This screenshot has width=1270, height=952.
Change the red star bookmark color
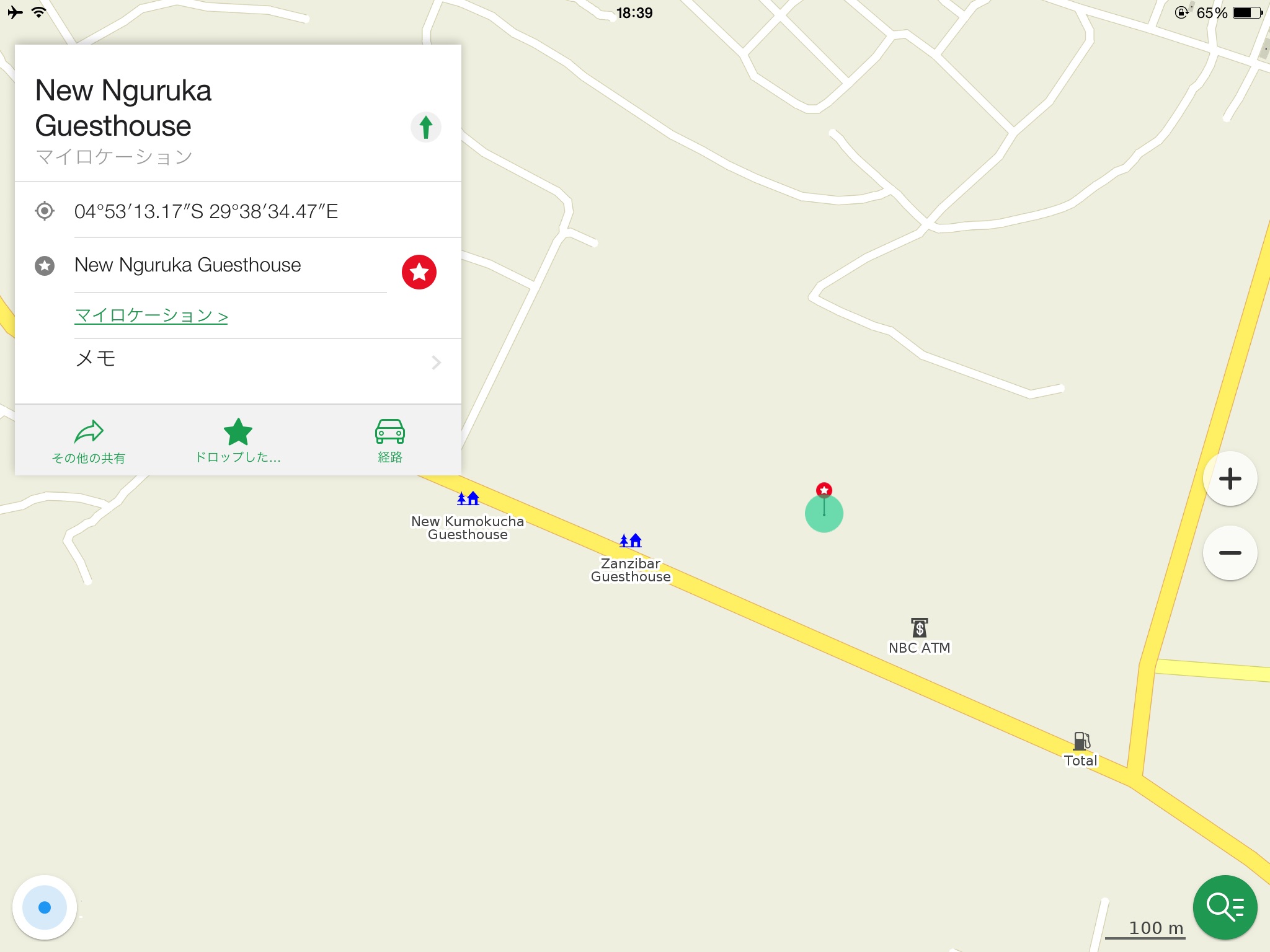pos(419,272)
